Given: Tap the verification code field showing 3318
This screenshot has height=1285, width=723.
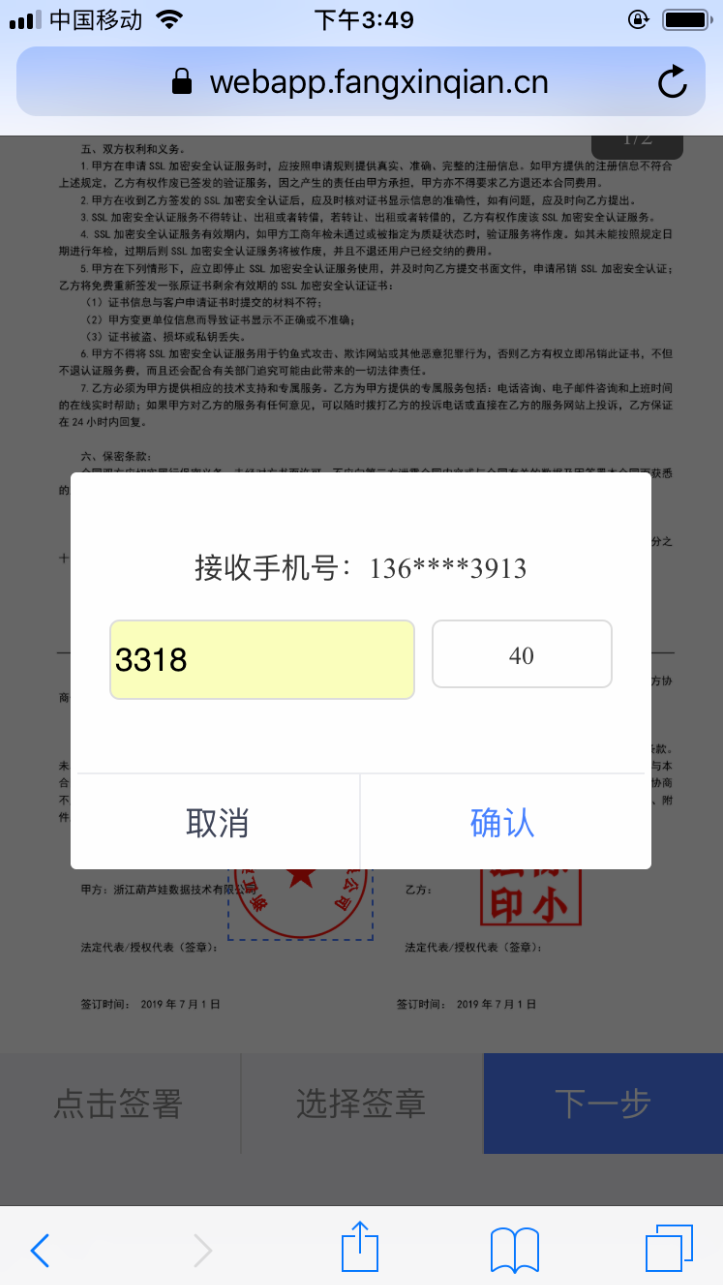Looking at the screenshot, I should [x=260, y=659].
